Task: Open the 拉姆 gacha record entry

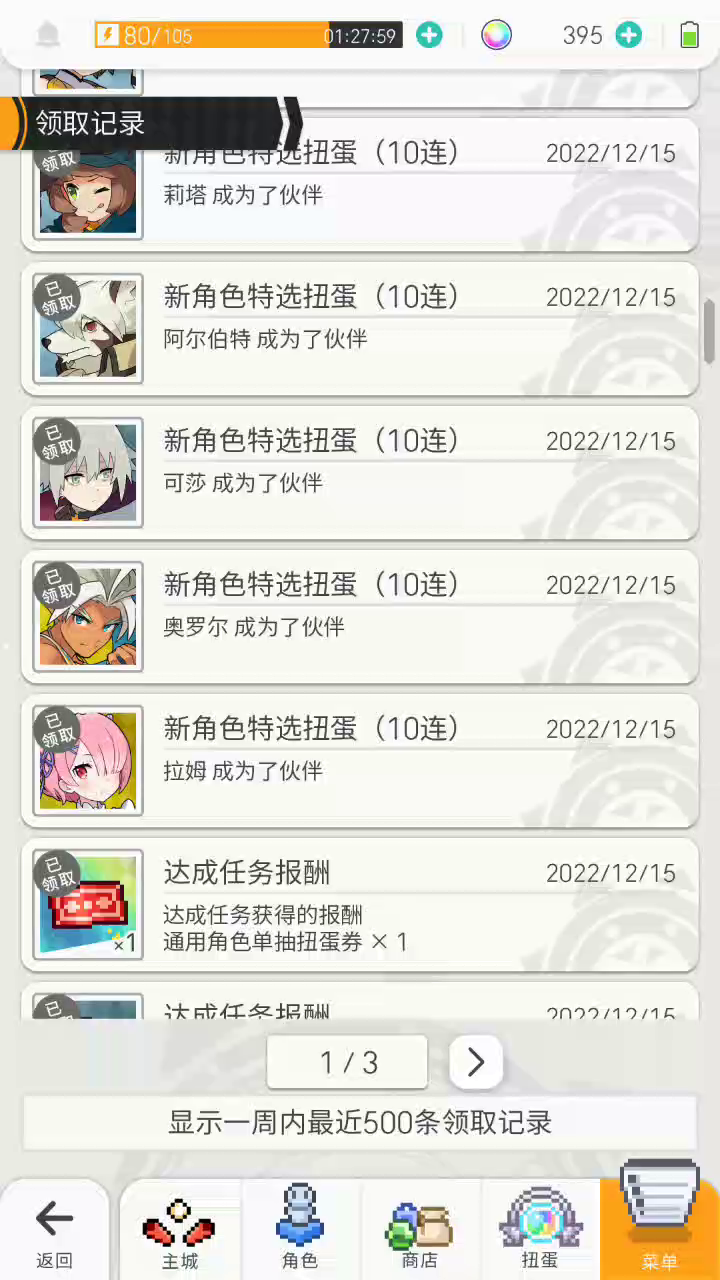Action: point(360,761)
